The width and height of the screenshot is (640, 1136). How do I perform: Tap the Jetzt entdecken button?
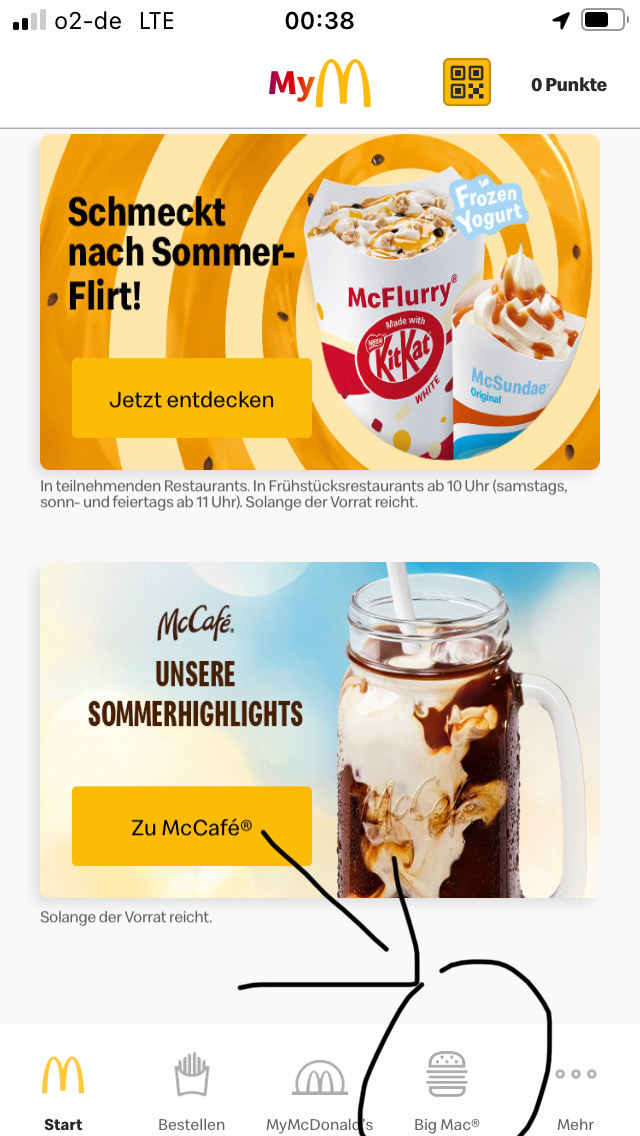coord(192,398)
